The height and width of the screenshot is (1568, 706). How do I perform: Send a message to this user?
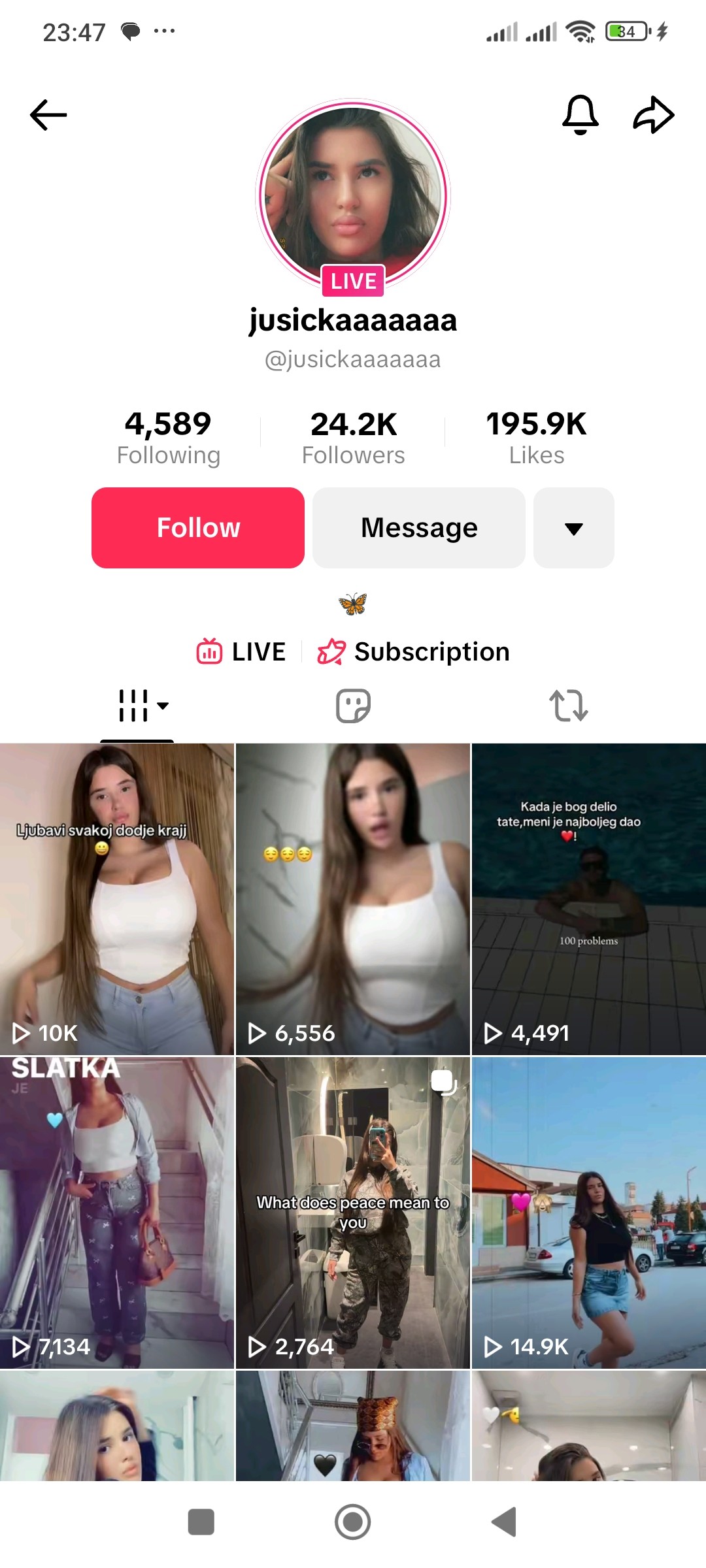[x=419, y=528]
